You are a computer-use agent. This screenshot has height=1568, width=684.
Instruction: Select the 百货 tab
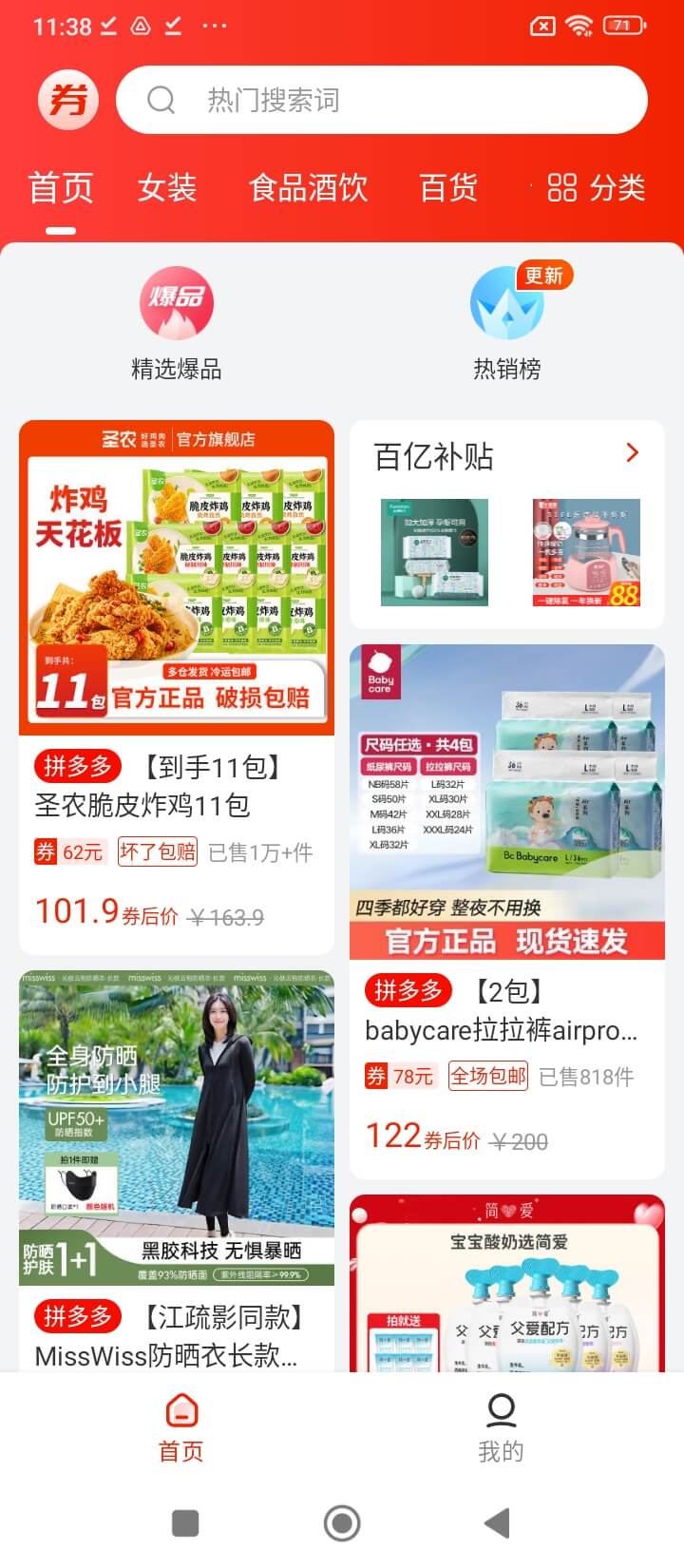448,187
